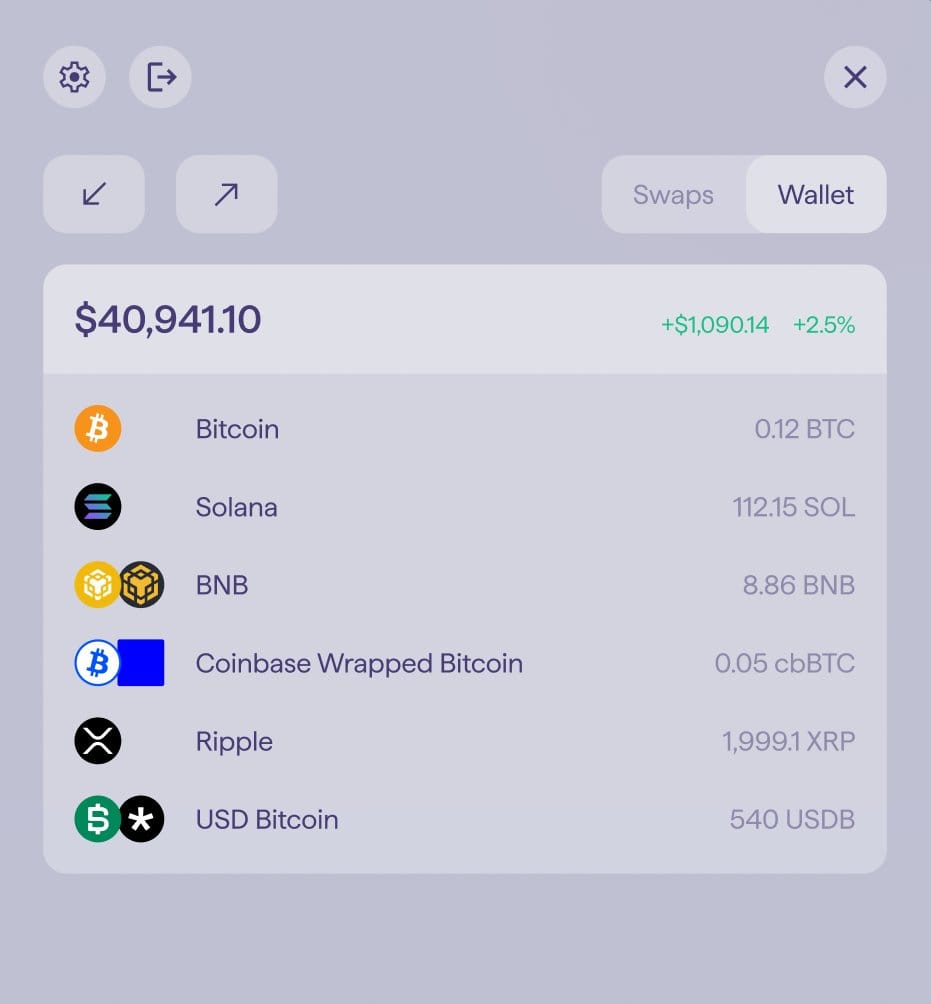This screenshot has height=1004, width=931.
Task: Open the Solana asset row
Action: [x=464, y=507]
